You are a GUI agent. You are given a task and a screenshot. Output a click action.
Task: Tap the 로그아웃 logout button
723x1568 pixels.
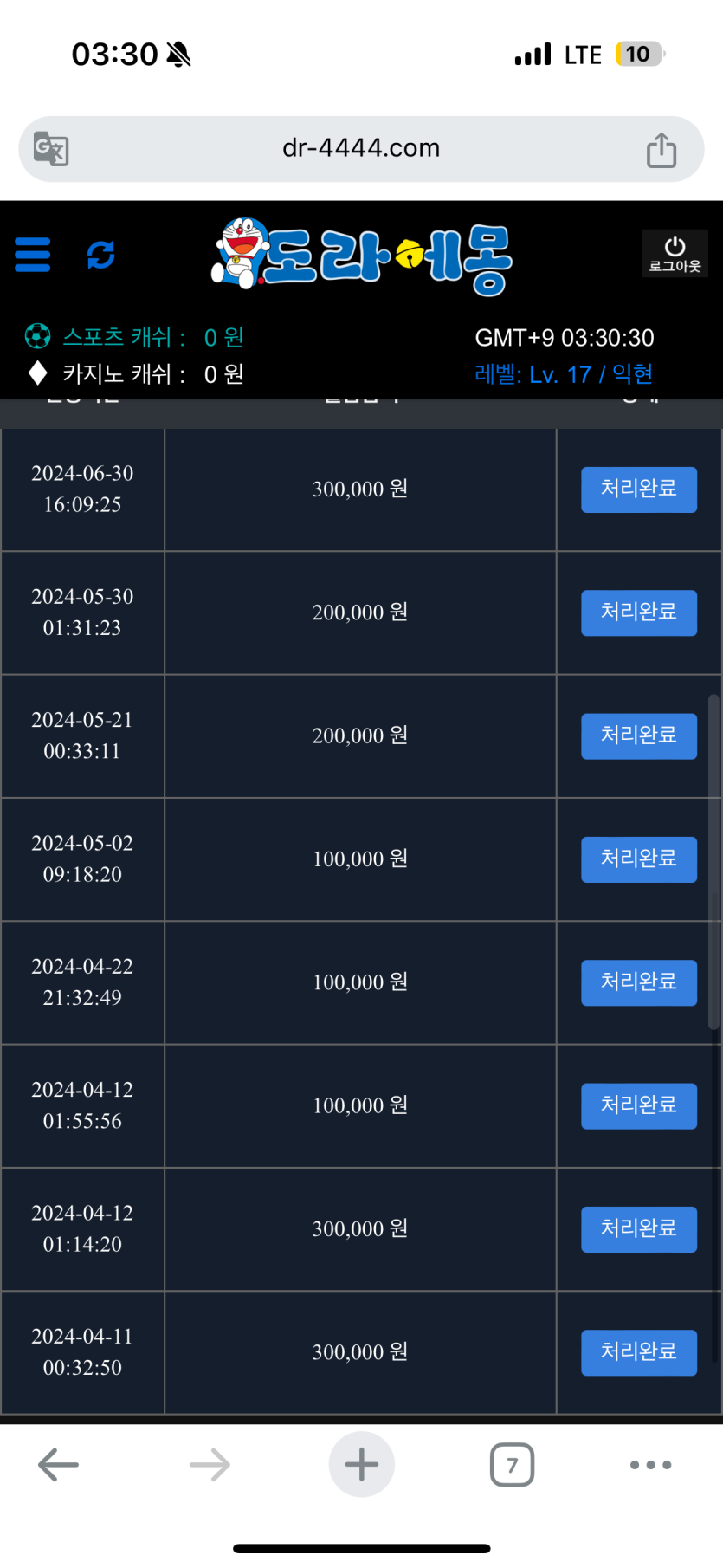pyautogui.click(x=675, y=255)
